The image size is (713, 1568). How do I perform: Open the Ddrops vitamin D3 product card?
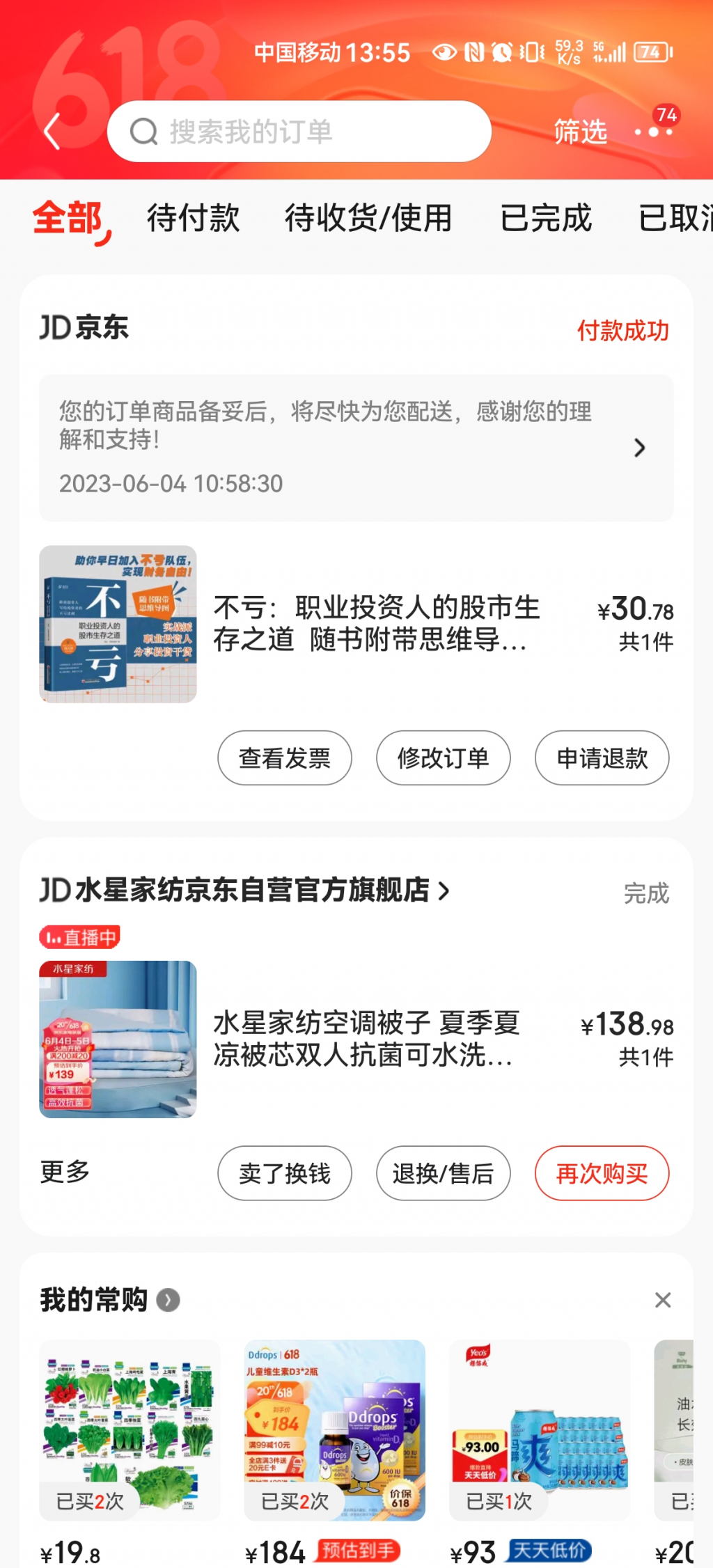pos(334,1430)
